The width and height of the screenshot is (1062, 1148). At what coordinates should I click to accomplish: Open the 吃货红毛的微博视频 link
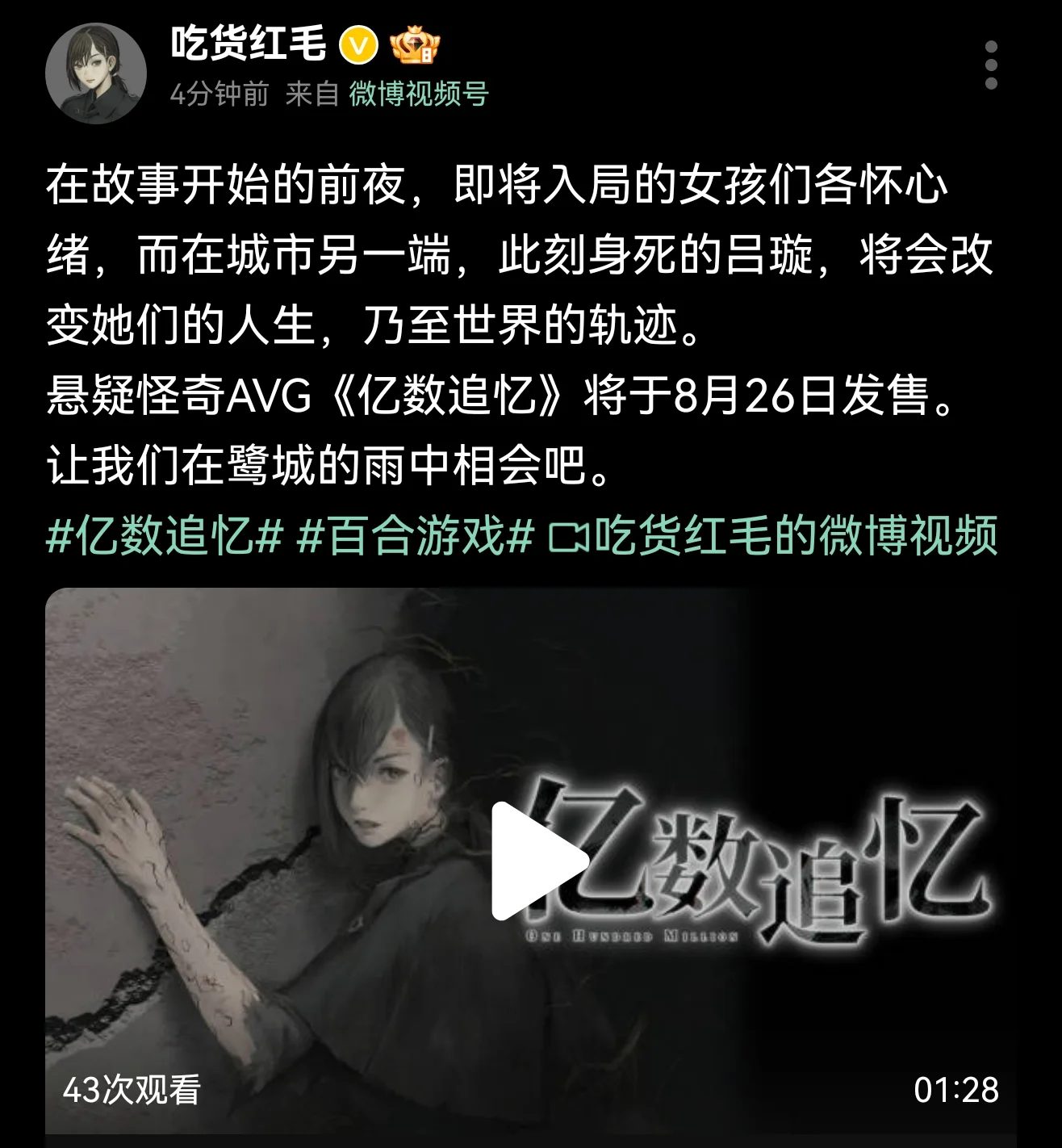tap(775, 535)
